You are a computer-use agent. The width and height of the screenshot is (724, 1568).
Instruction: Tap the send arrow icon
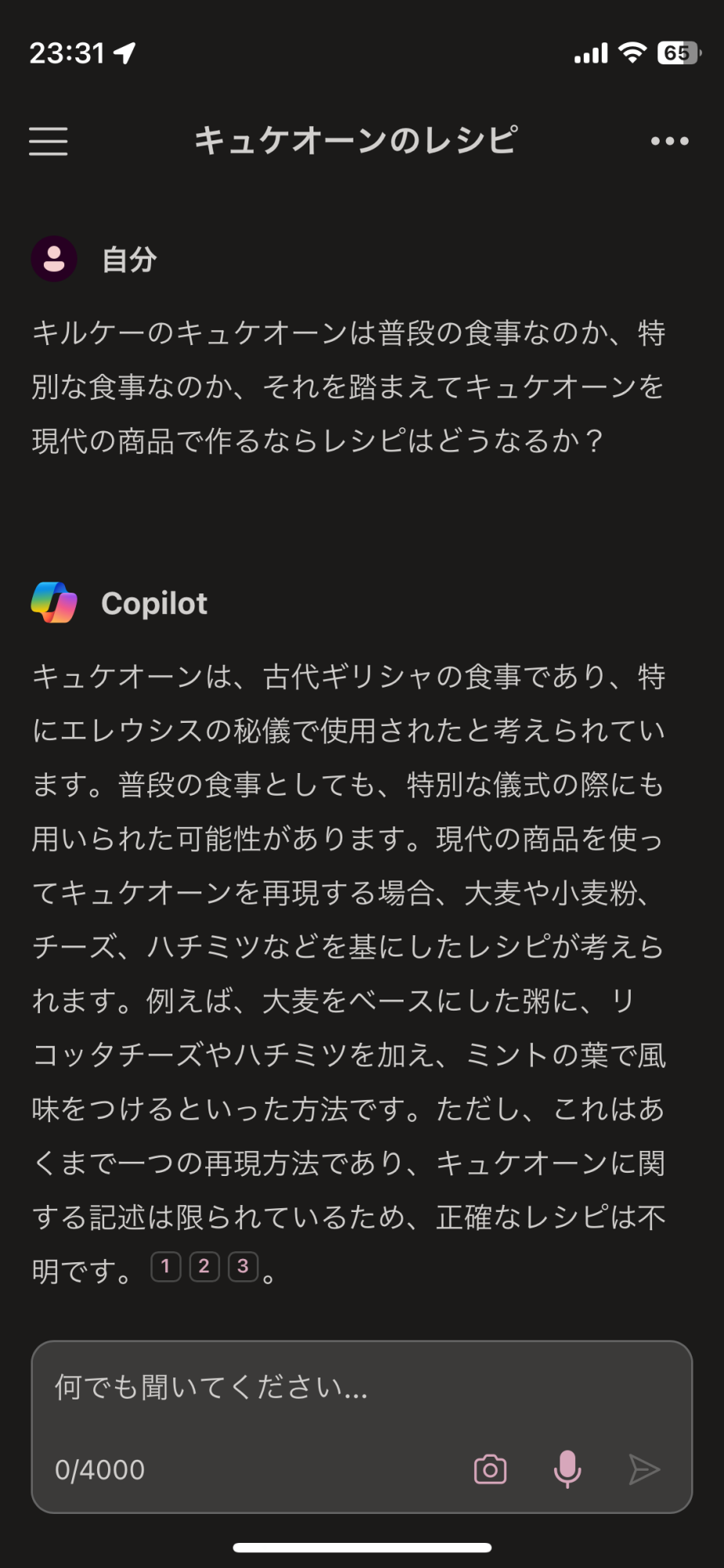644,1469
